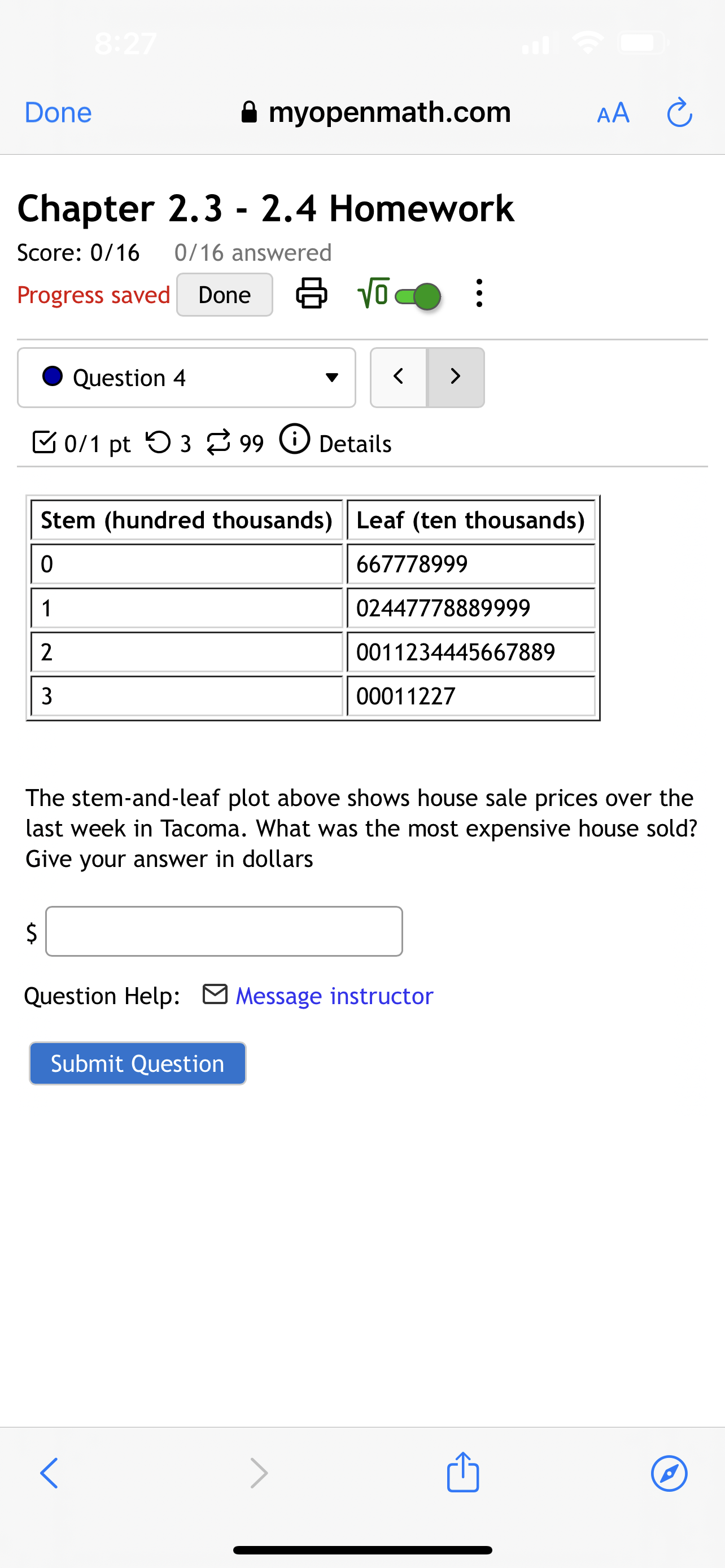Advance with the next question chevron
The width and height of the screenshot is (725, 1568).
pos(455,377)
